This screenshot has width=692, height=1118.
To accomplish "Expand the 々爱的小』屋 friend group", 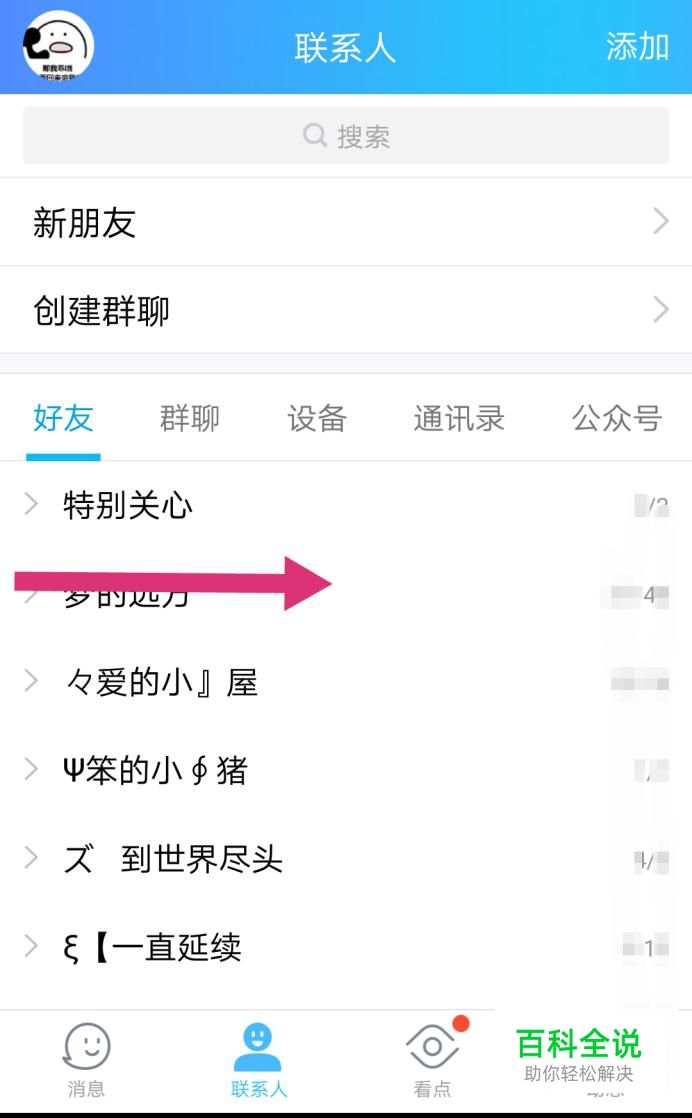I will (160, 683).
